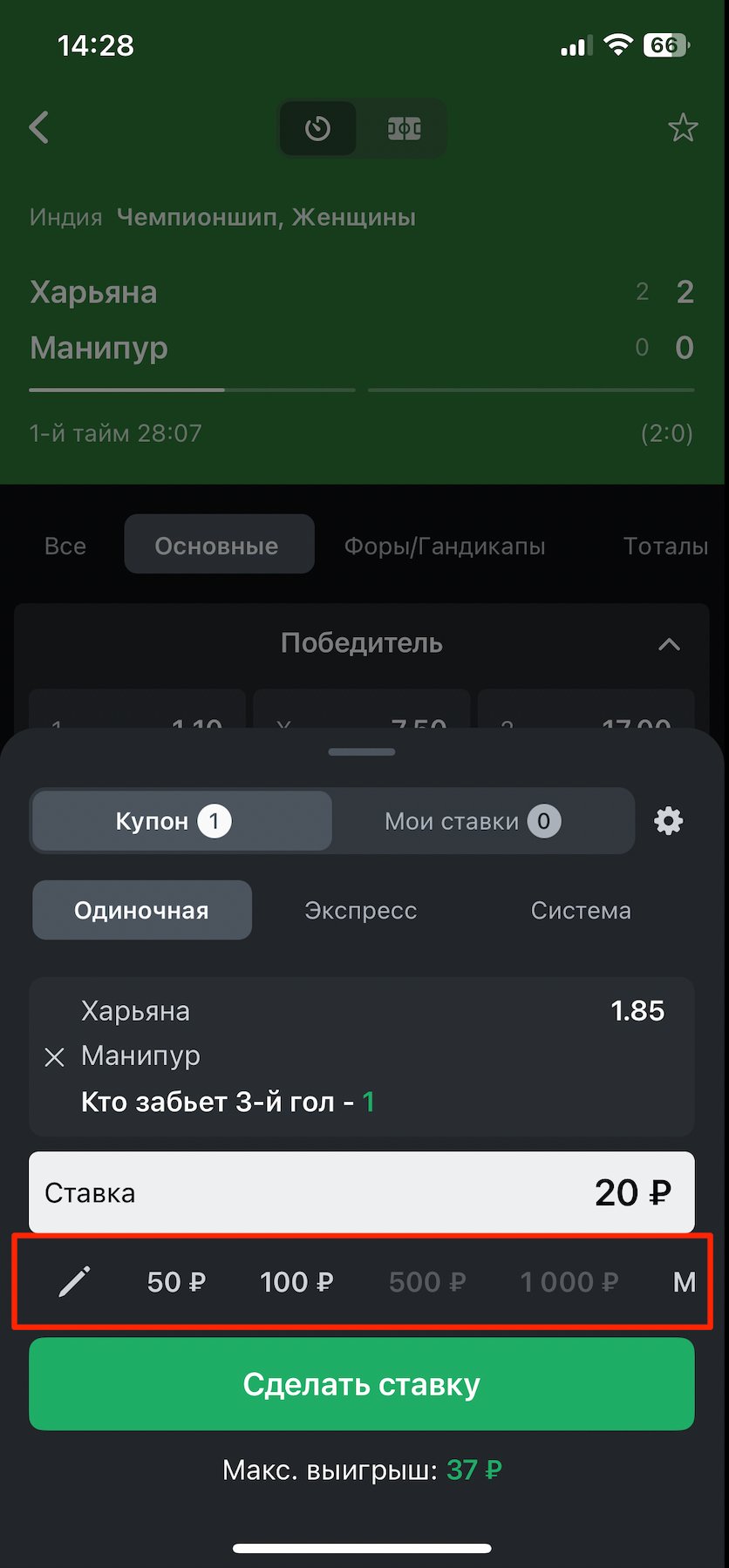Viewport: 729px width, 1568px height.
Task: Switch bet type to Система
Action: [581, 910]
